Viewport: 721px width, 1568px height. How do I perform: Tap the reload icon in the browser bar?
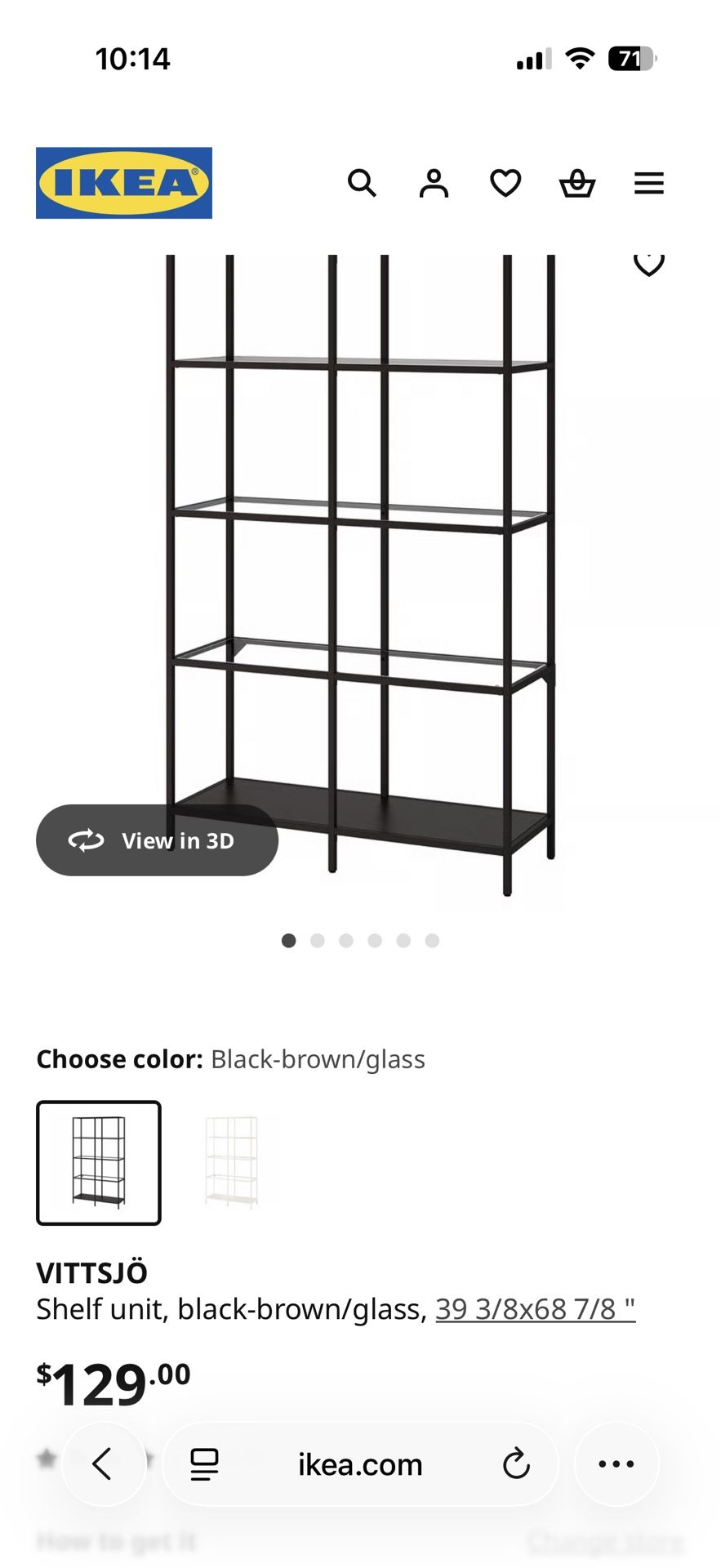tap(517, 1464)
